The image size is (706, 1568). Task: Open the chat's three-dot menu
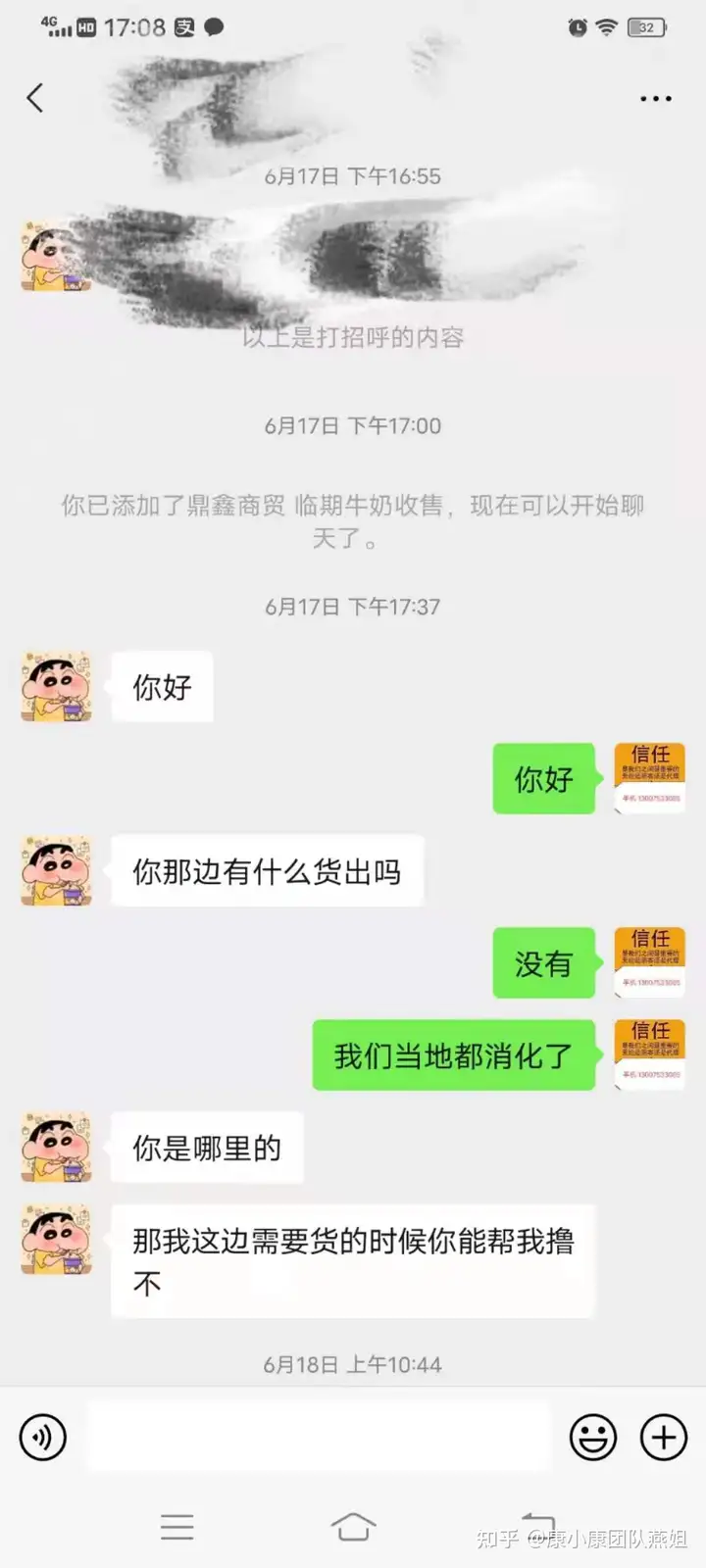[x=655, y=99]
